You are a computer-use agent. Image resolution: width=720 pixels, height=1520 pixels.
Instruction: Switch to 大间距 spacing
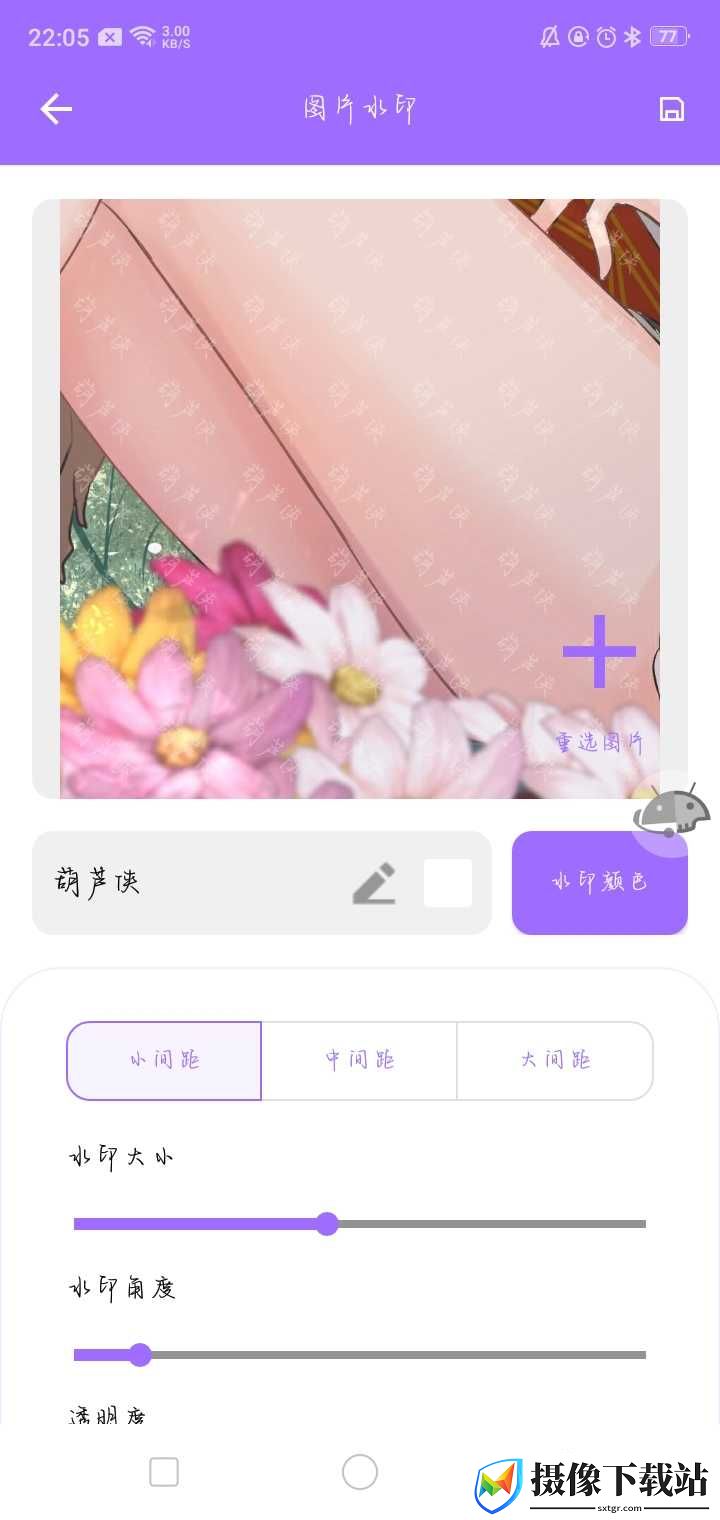[555, 1061]
